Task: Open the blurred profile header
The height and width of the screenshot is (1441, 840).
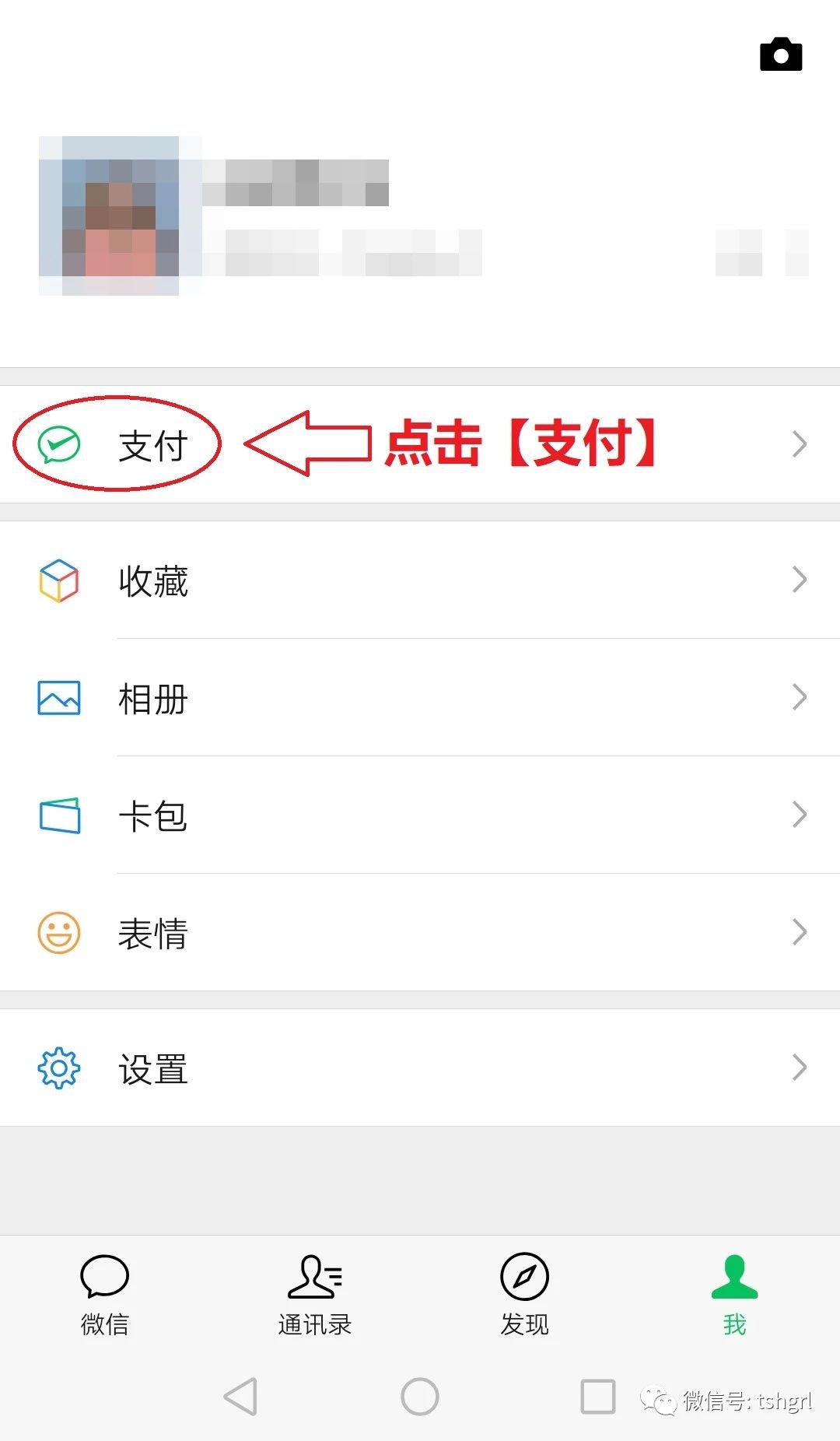Action: click(420, 218)
